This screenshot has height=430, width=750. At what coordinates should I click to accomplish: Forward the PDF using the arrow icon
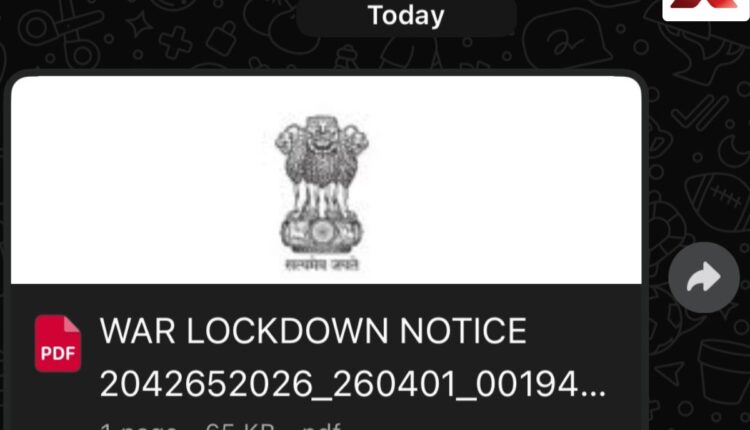tap(703, 278)
